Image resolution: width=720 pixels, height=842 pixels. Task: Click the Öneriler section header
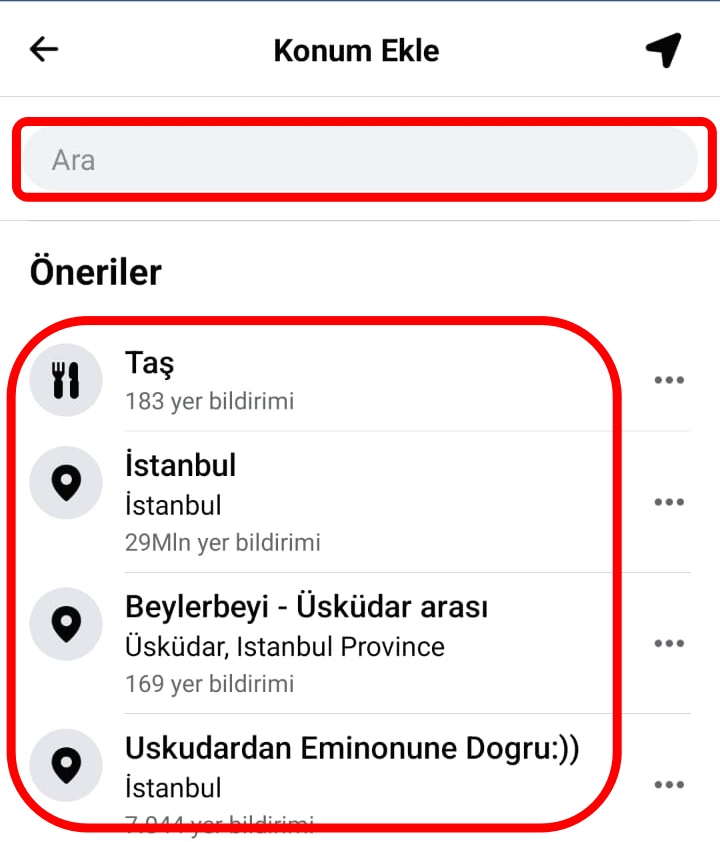(x=96, y=271)
